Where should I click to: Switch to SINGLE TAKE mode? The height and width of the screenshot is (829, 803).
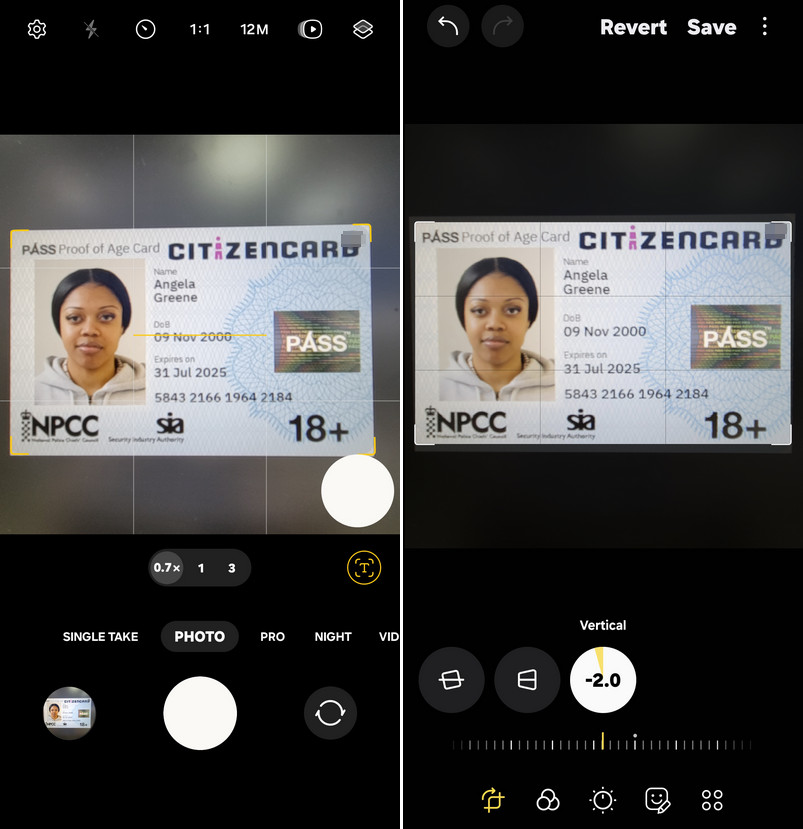100,637
